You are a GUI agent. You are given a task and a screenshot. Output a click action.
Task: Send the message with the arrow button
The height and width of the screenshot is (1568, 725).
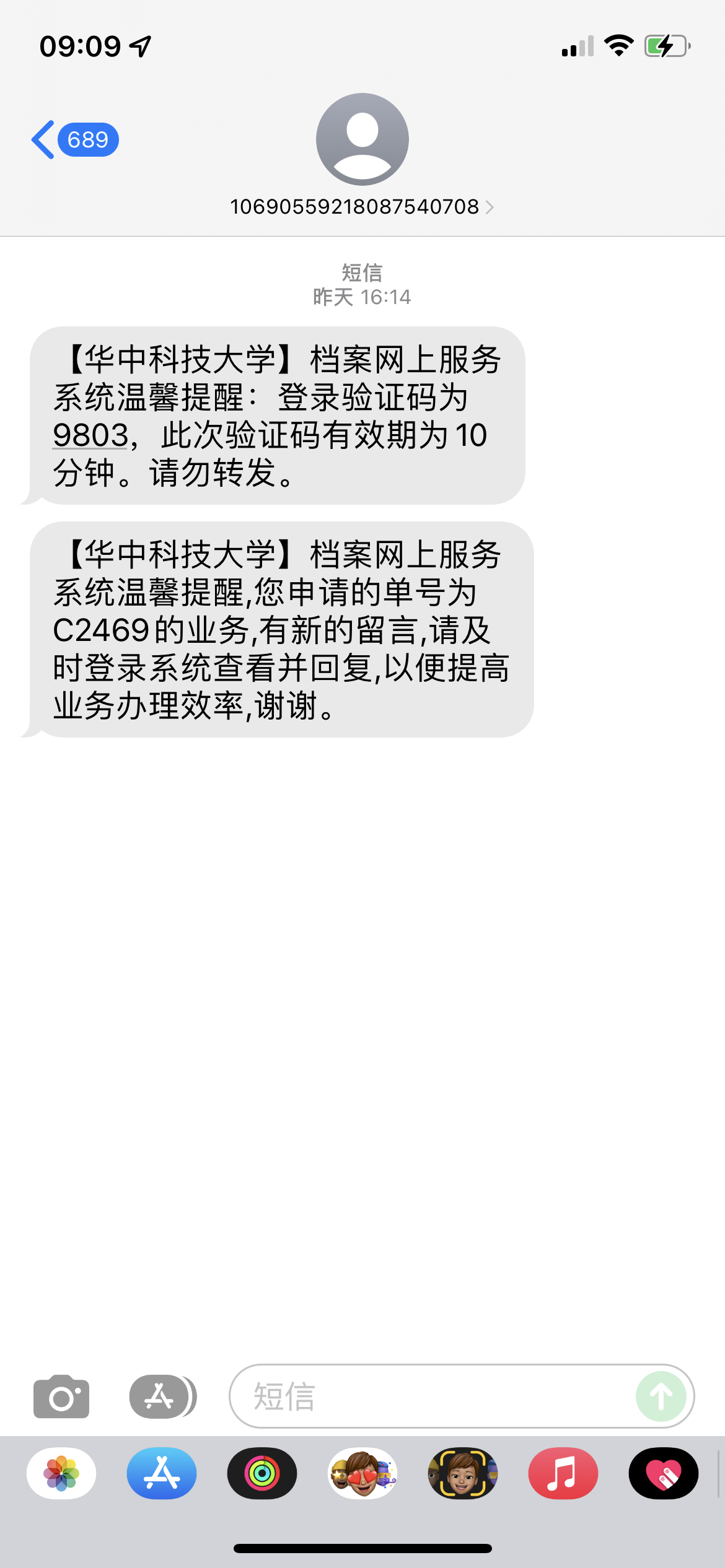tap(661, 1397)
